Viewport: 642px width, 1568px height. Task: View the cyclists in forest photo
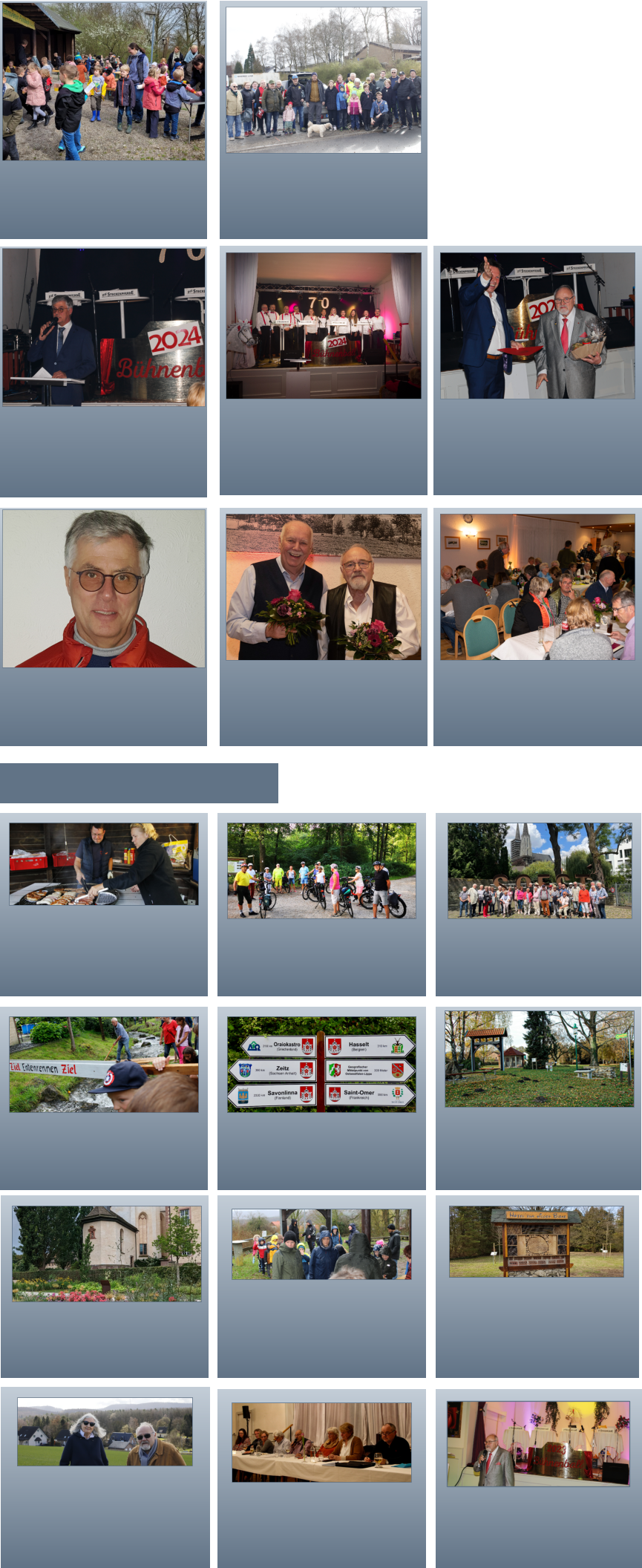point(321,870)
